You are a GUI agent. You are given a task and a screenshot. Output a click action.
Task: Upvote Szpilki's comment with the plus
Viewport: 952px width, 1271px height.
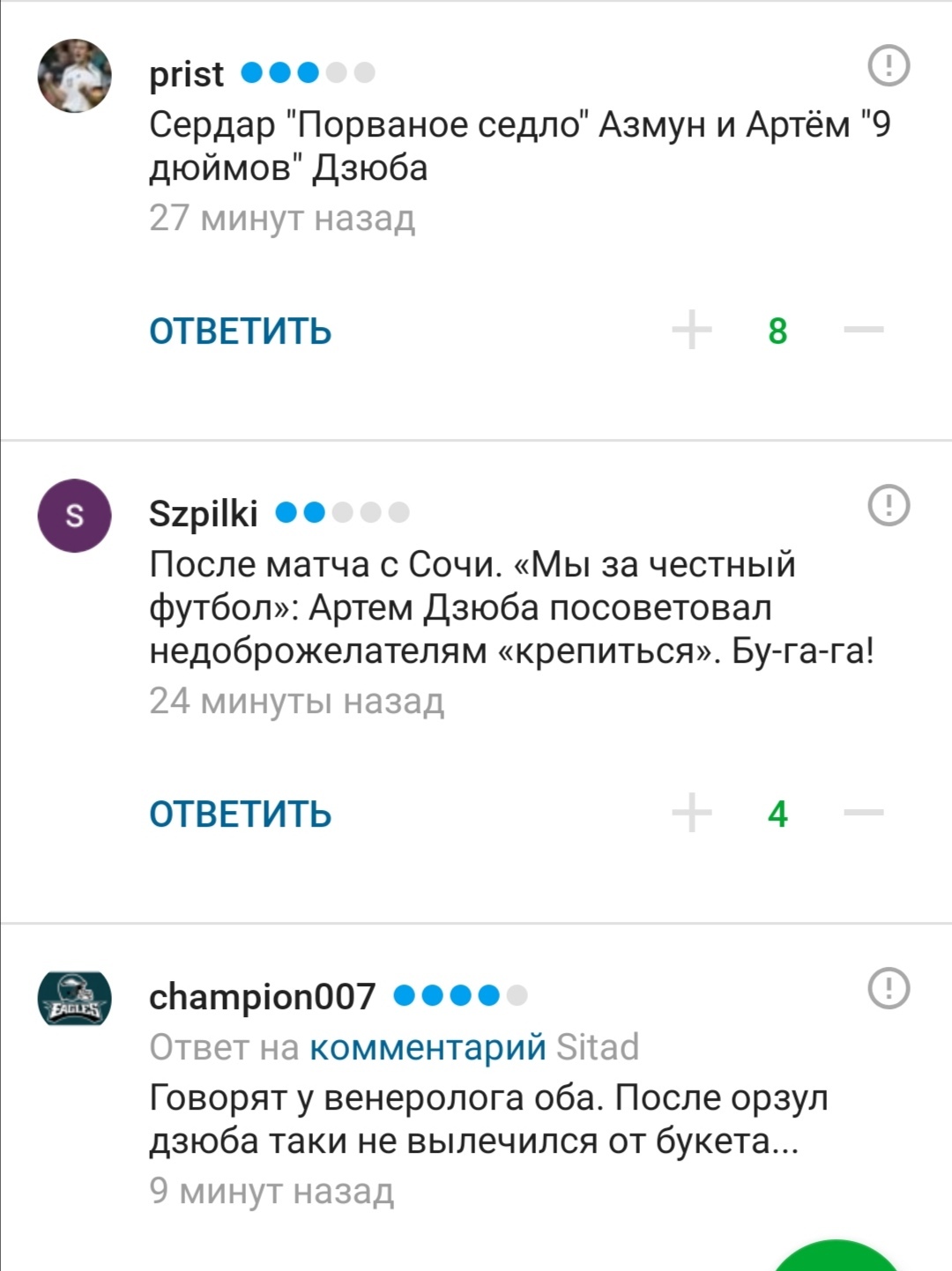coord(692,813)
